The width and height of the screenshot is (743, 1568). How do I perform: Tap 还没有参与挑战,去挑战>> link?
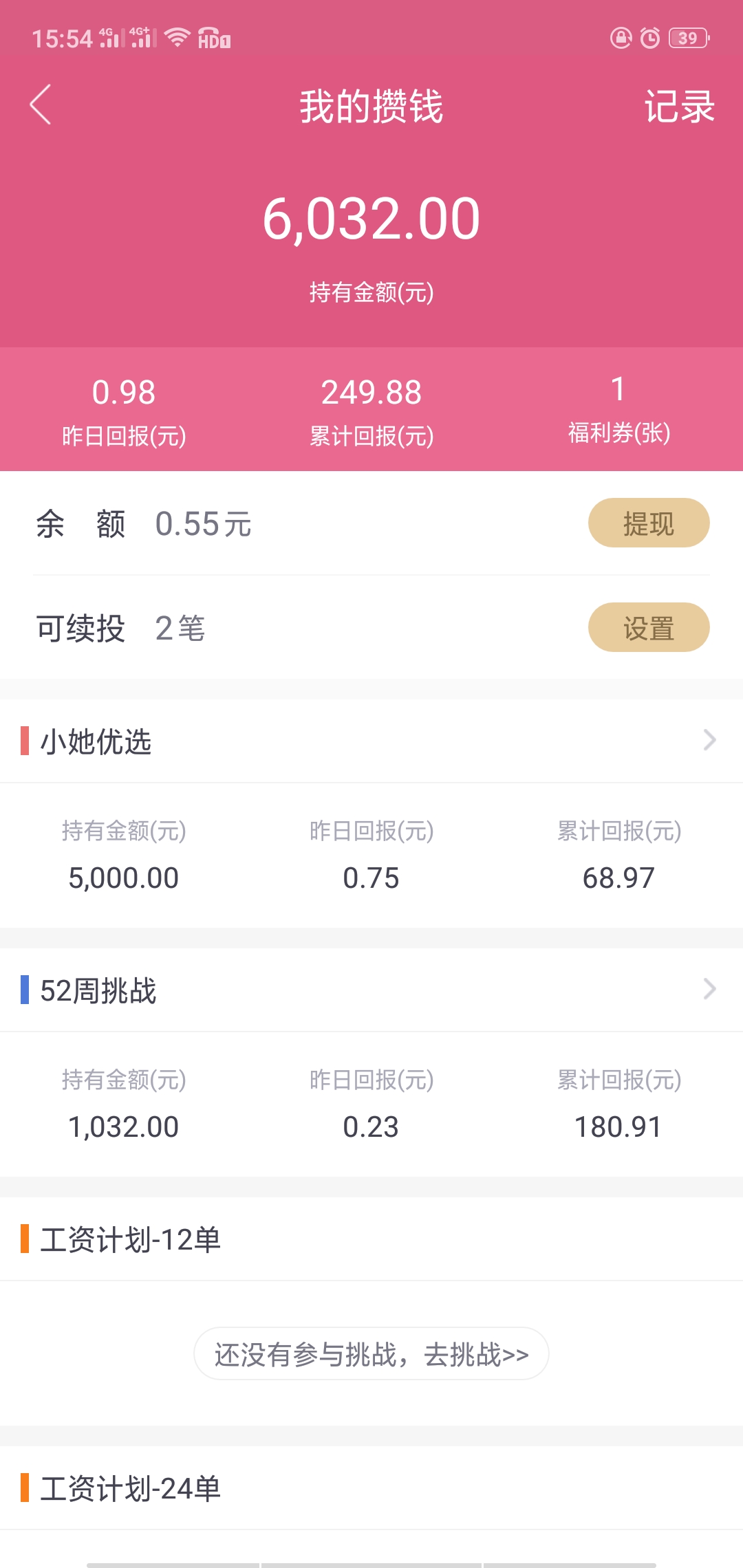pyautogui.click(x=371, y=1353)
